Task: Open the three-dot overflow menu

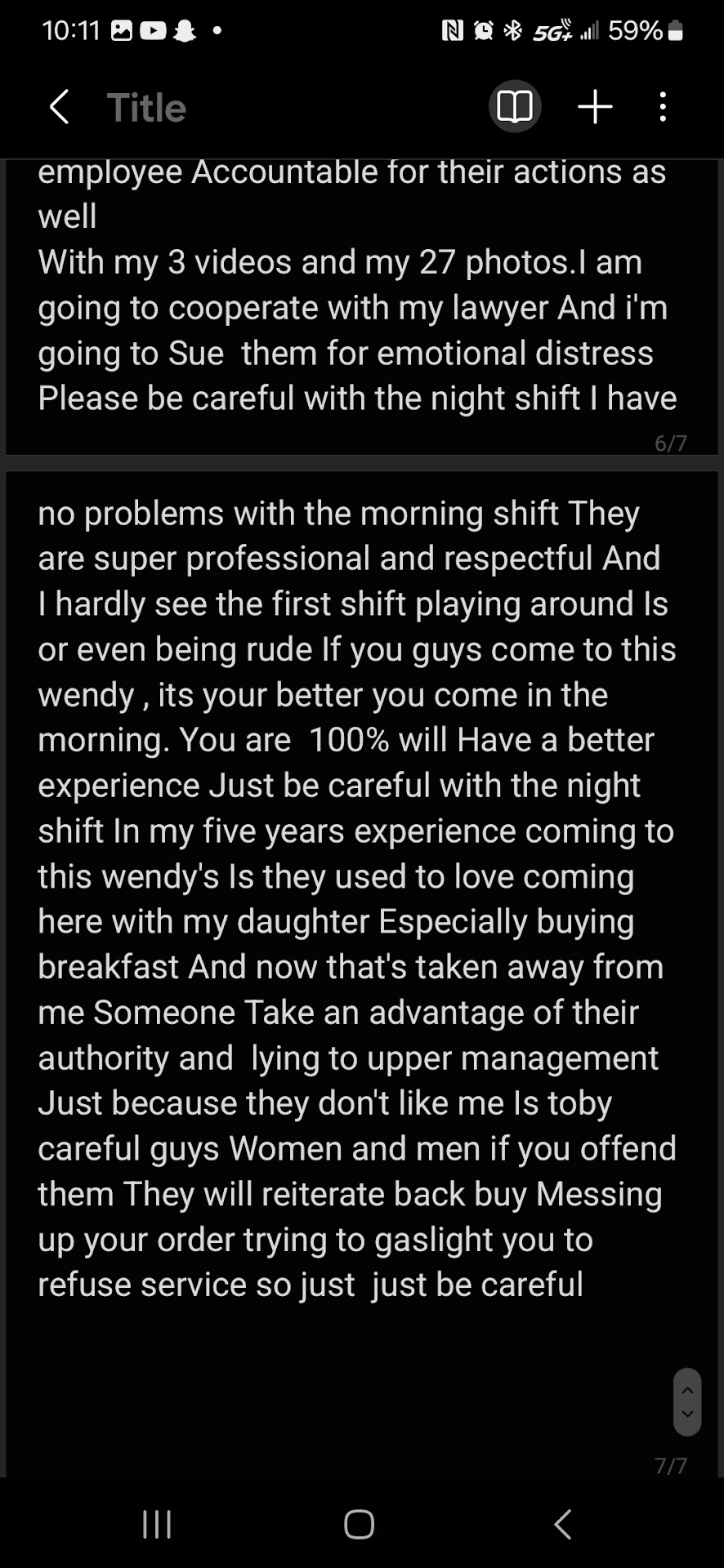Action: pos(663,107)
